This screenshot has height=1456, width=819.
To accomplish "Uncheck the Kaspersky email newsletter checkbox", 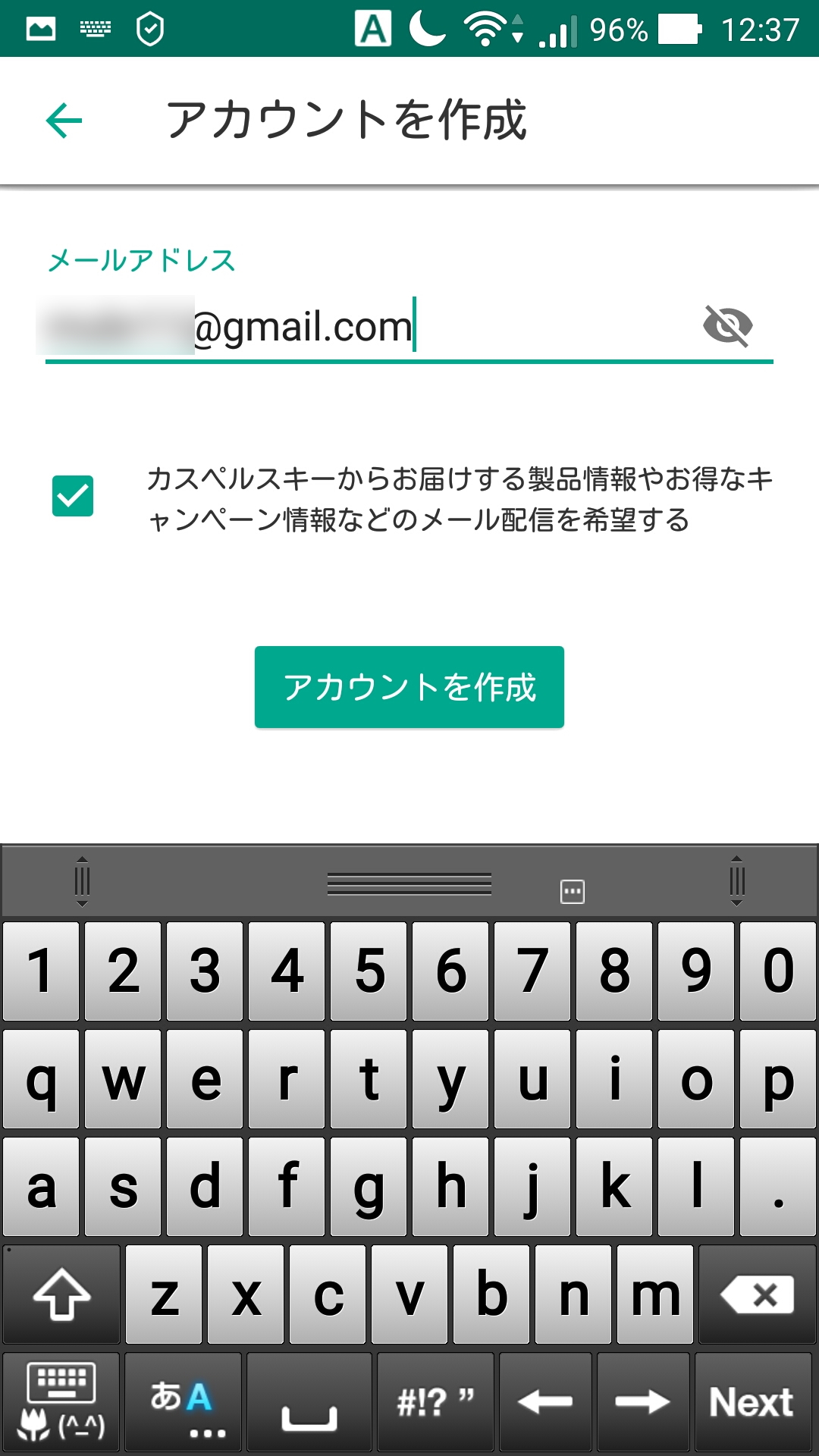I will (73, 496).
